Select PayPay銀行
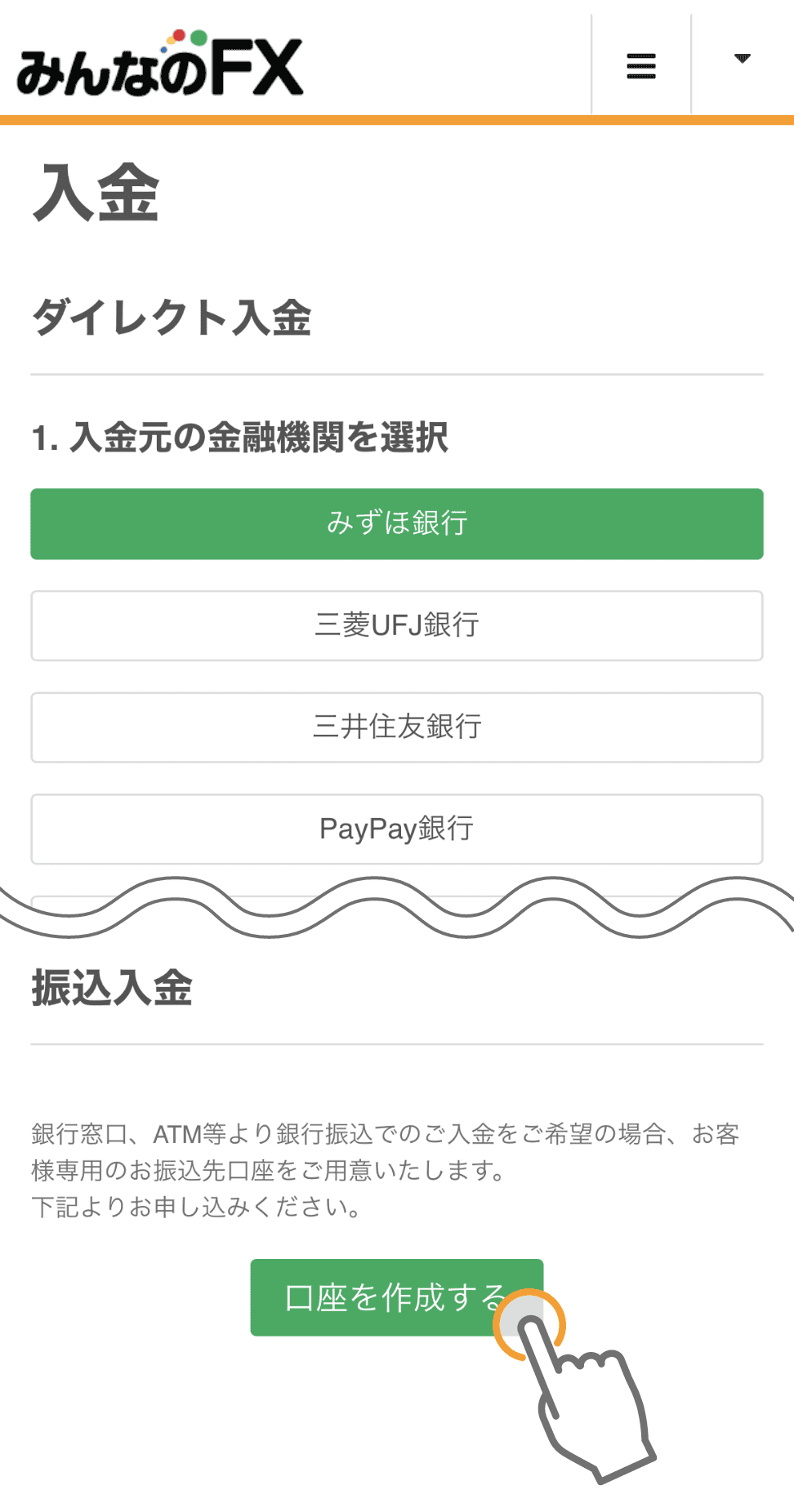 (x=397, y=829)
